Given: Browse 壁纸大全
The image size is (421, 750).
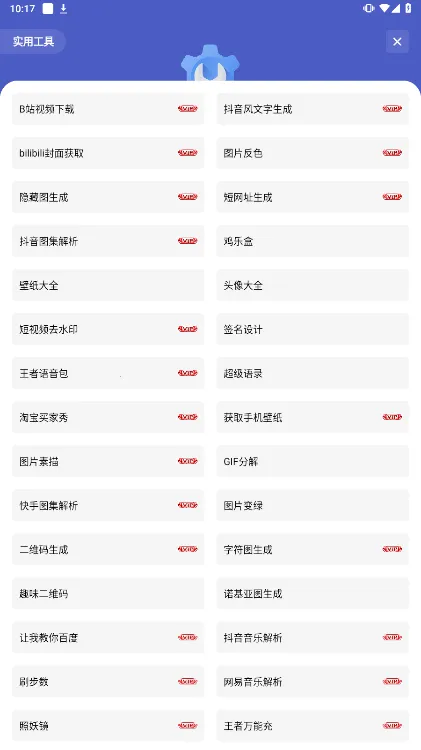Looking at the screenshot, I should (108, 285).
